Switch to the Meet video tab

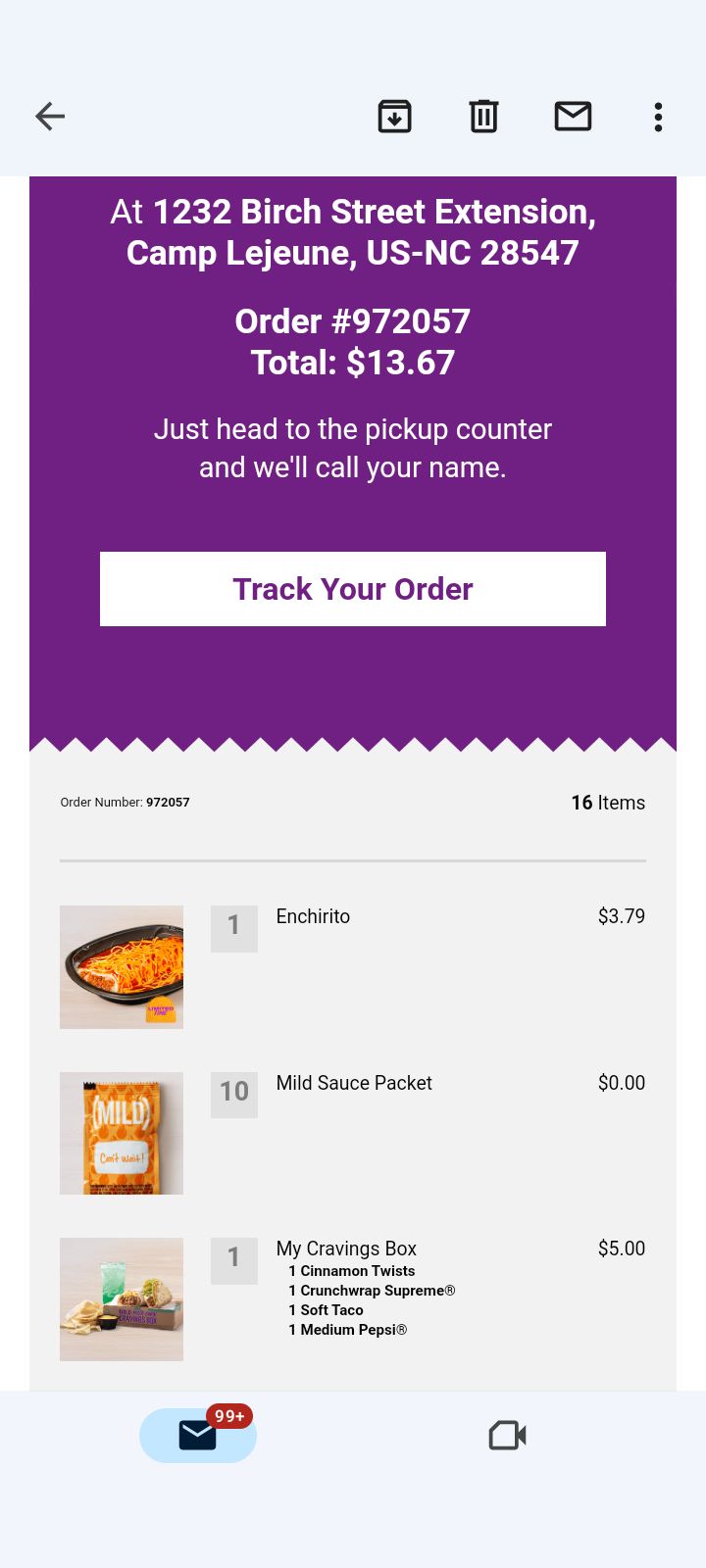point(507,1436)
